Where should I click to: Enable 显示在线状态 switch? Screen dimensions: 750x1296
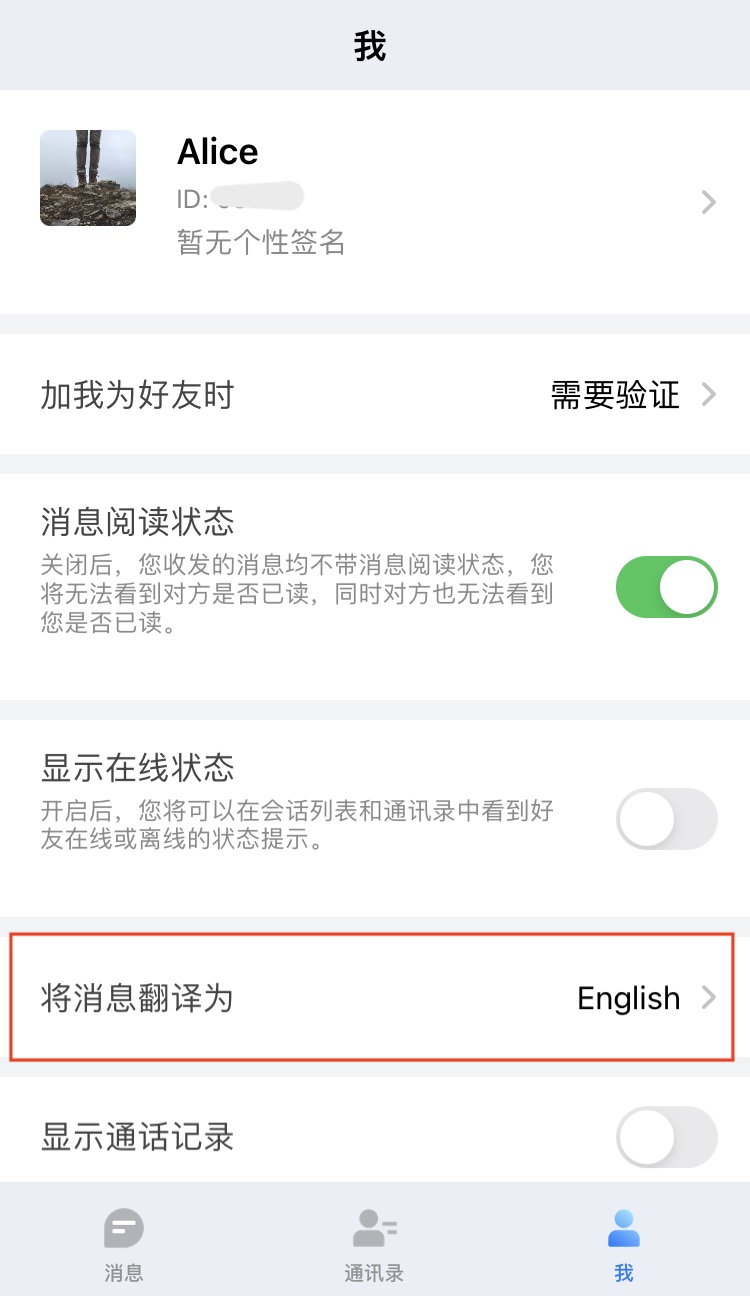click(x=666, y=819)
